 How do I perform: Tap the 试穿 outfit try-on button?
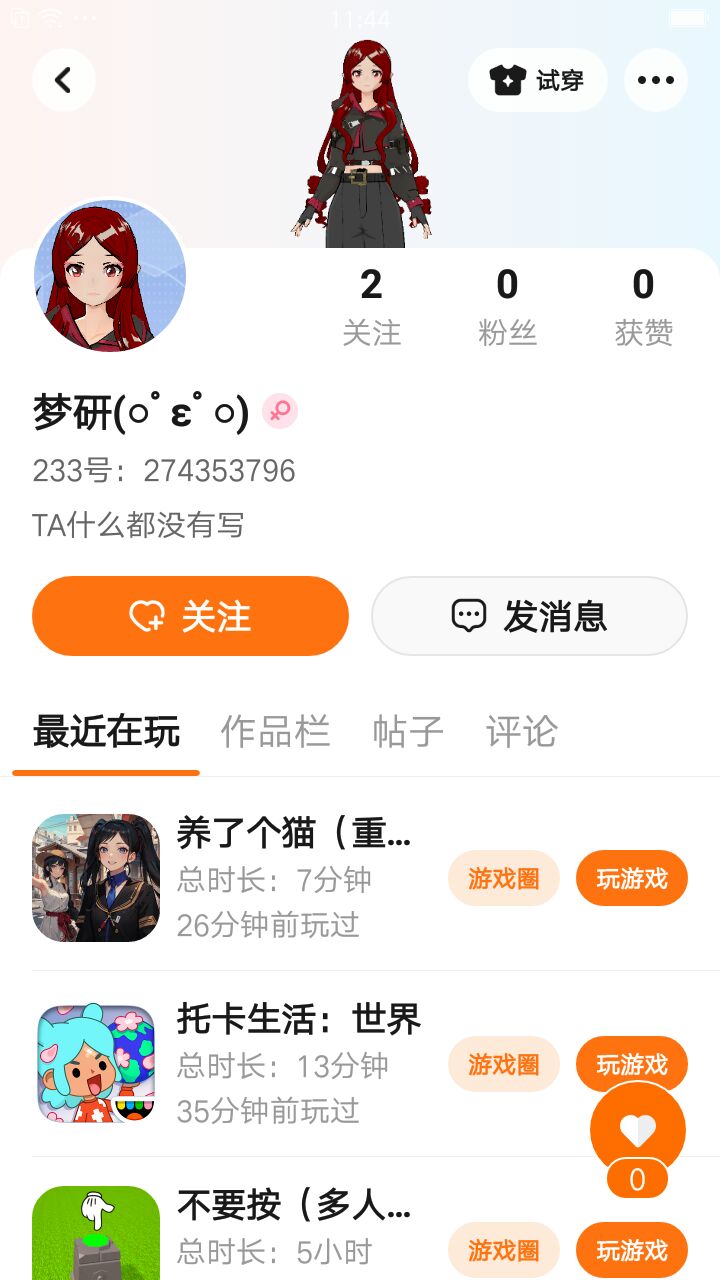click(x=538, y=80)
